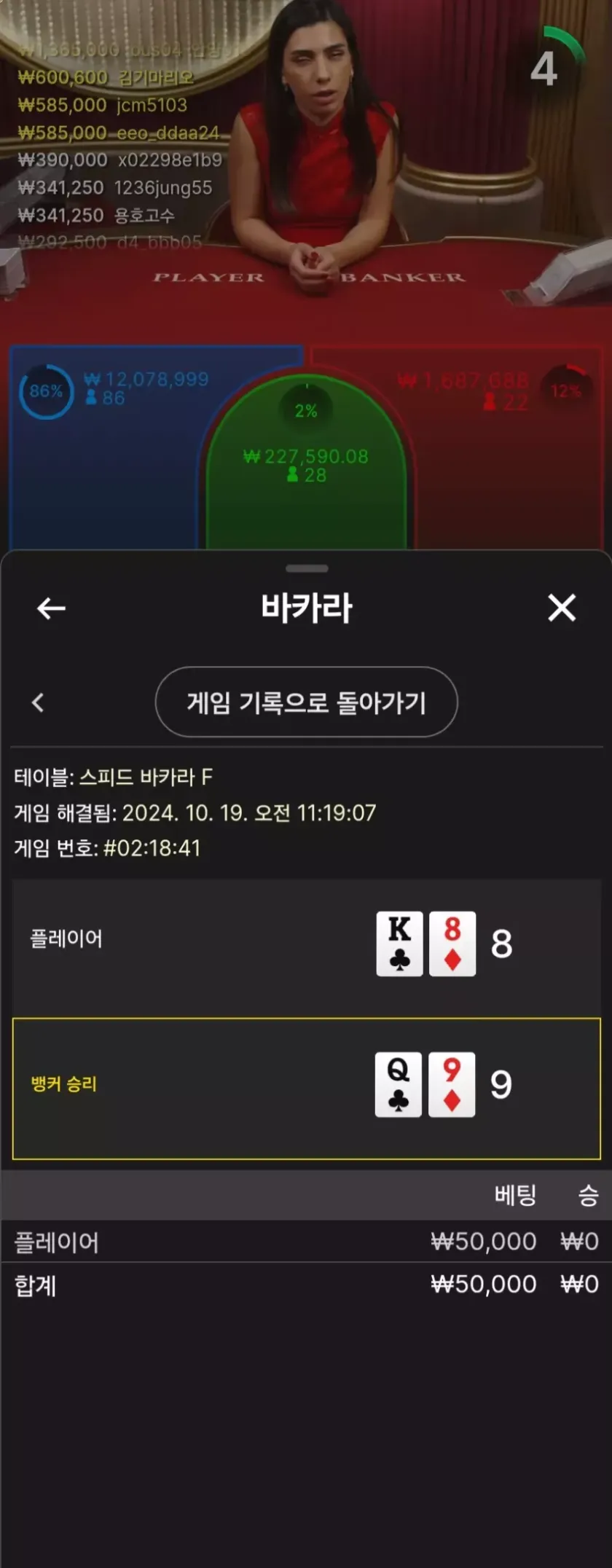Tap the left chevron to view the previous game

click(38, 702)
